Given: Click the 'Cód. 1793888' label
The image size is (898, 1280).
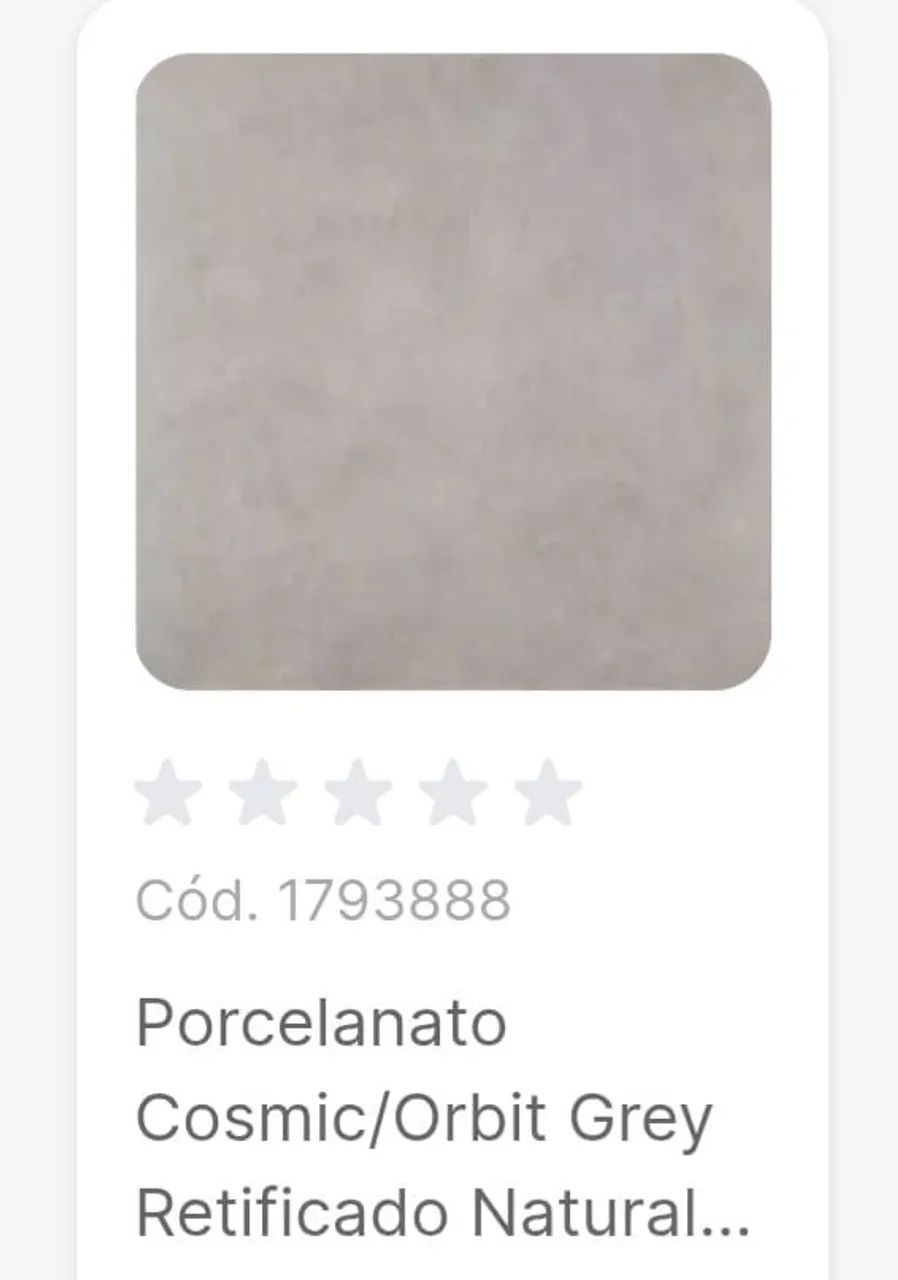Looking at the screenshot, I should tap(325, 898).
